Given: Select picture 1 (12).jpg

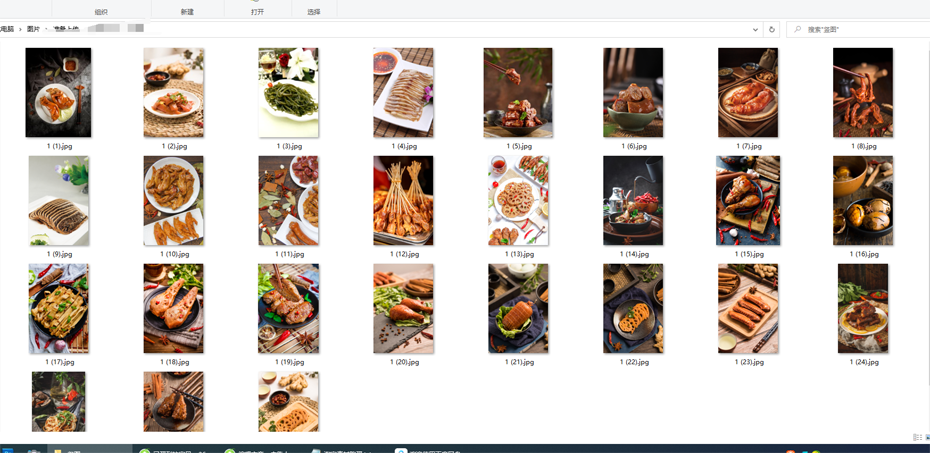Looking at the screenshot, I should [x=403, y=201].
